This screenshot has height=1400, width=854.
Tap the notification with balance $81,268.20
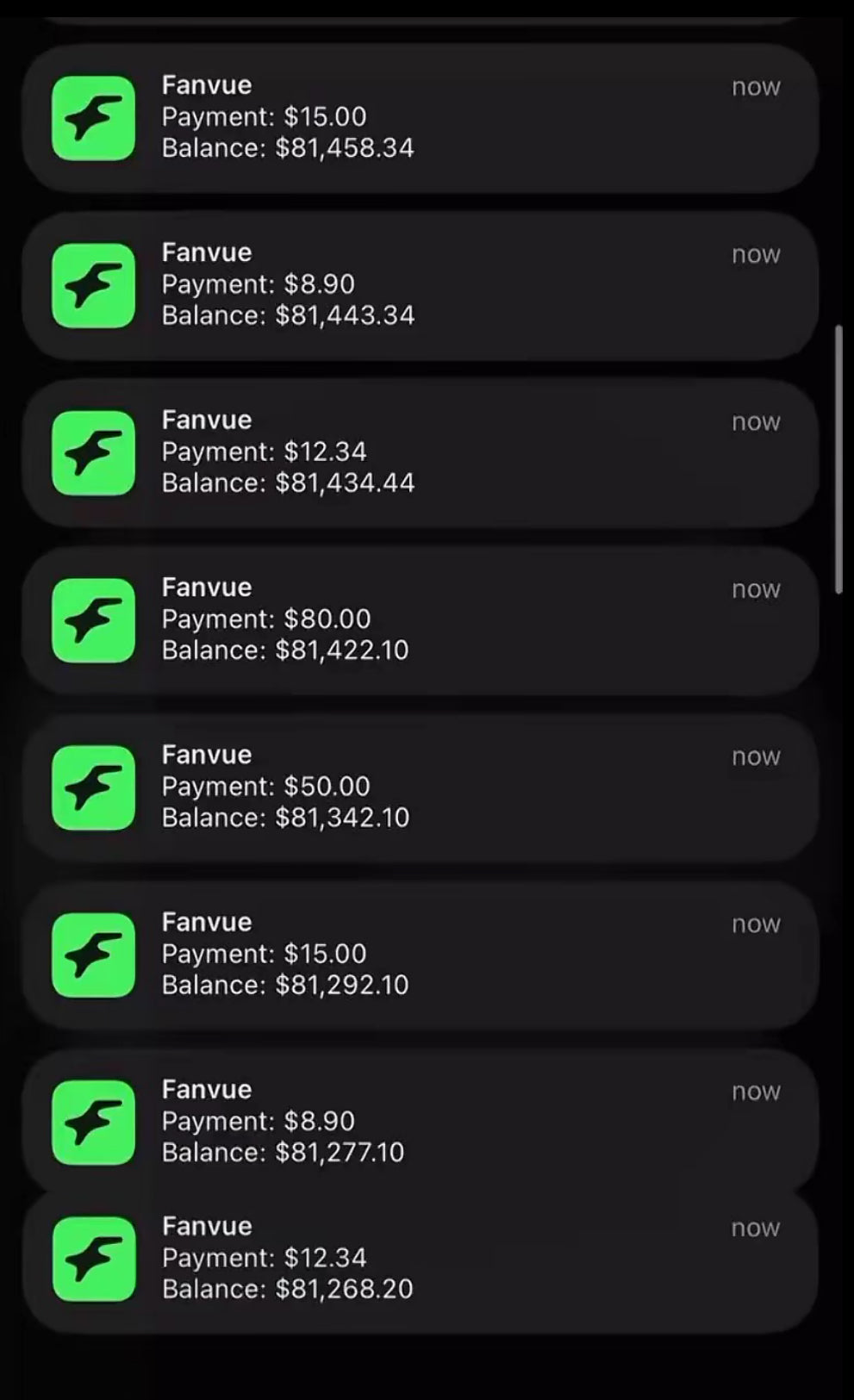pos(420,1258)
